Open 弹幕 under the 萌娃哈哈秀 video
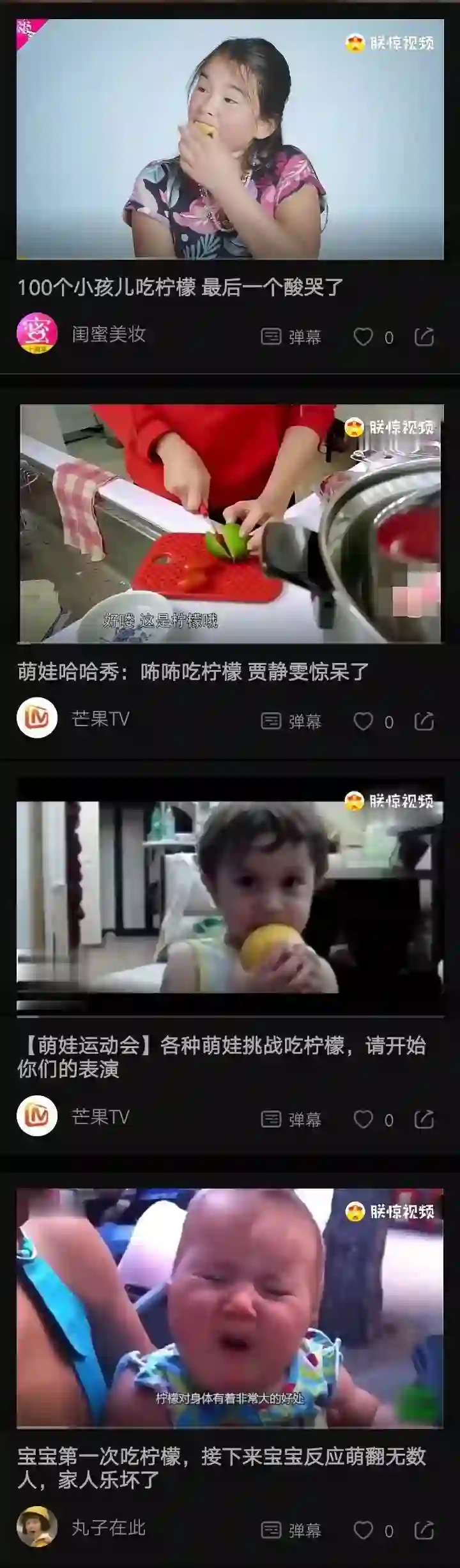Viewport: 460px width, 1568px height. click(x=291, y=721)
